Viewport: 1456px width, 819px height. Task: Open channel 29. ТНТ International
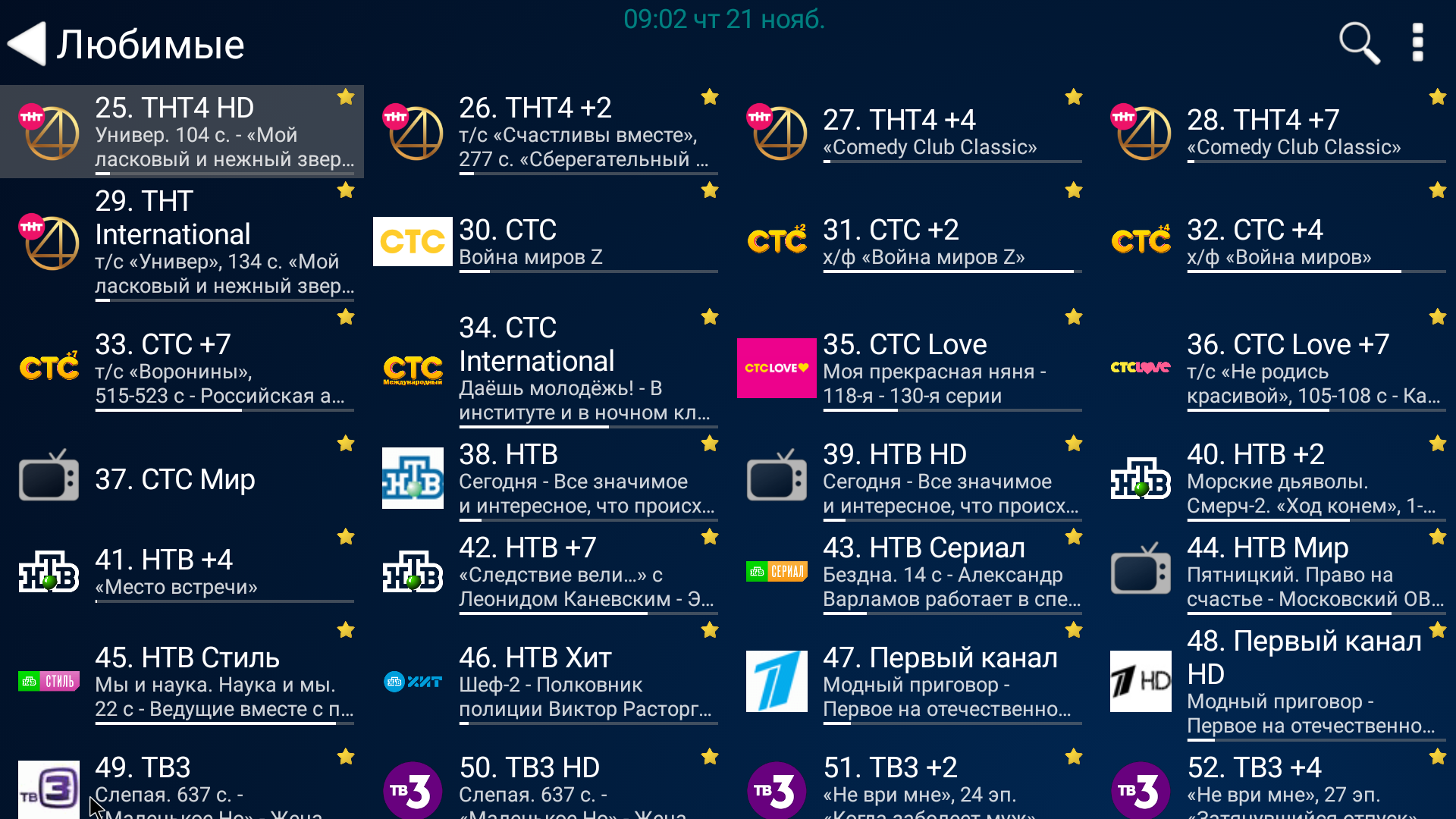click(x=182, y=243)
